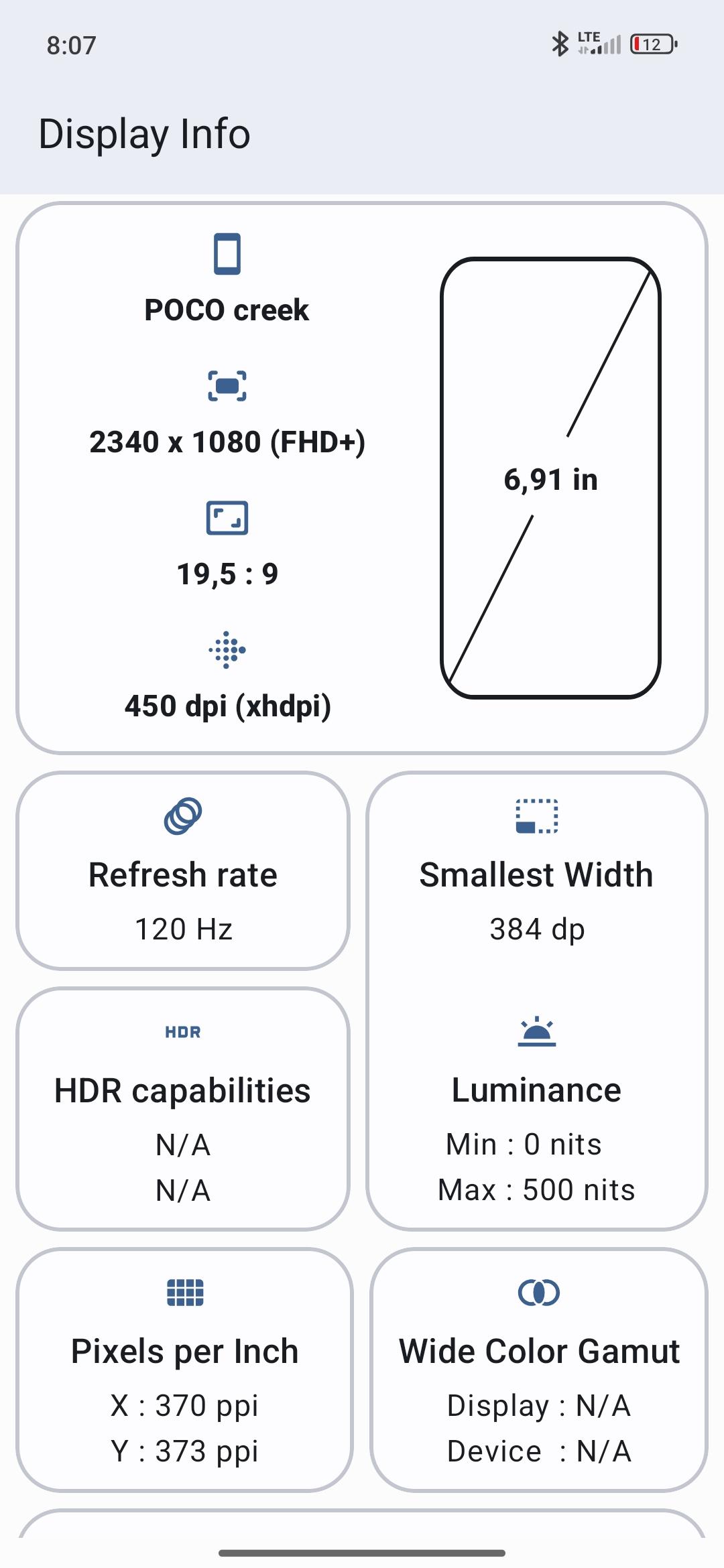
Task: Select the Pixels per Inch card
Action: (x=184, y=1370)
